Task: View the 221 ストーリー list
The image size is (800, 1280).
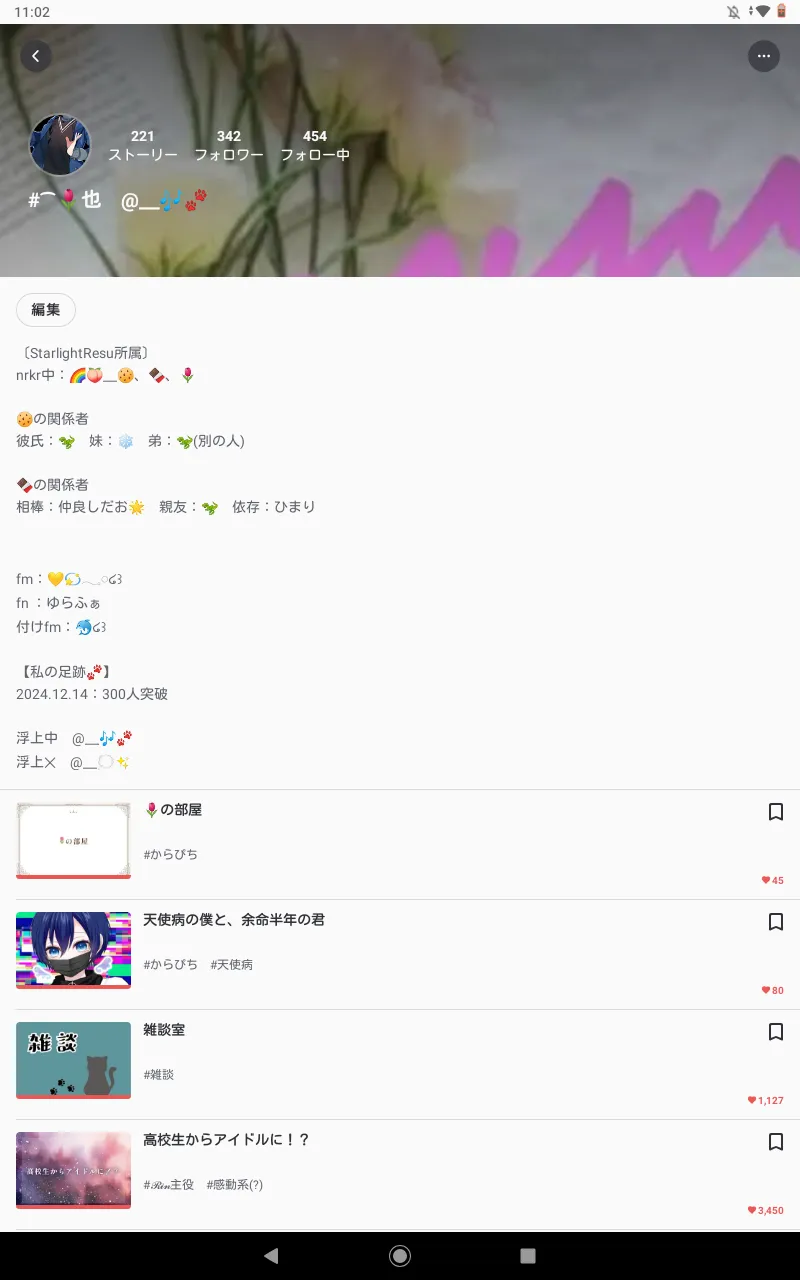Action: (x=143, y=146)
